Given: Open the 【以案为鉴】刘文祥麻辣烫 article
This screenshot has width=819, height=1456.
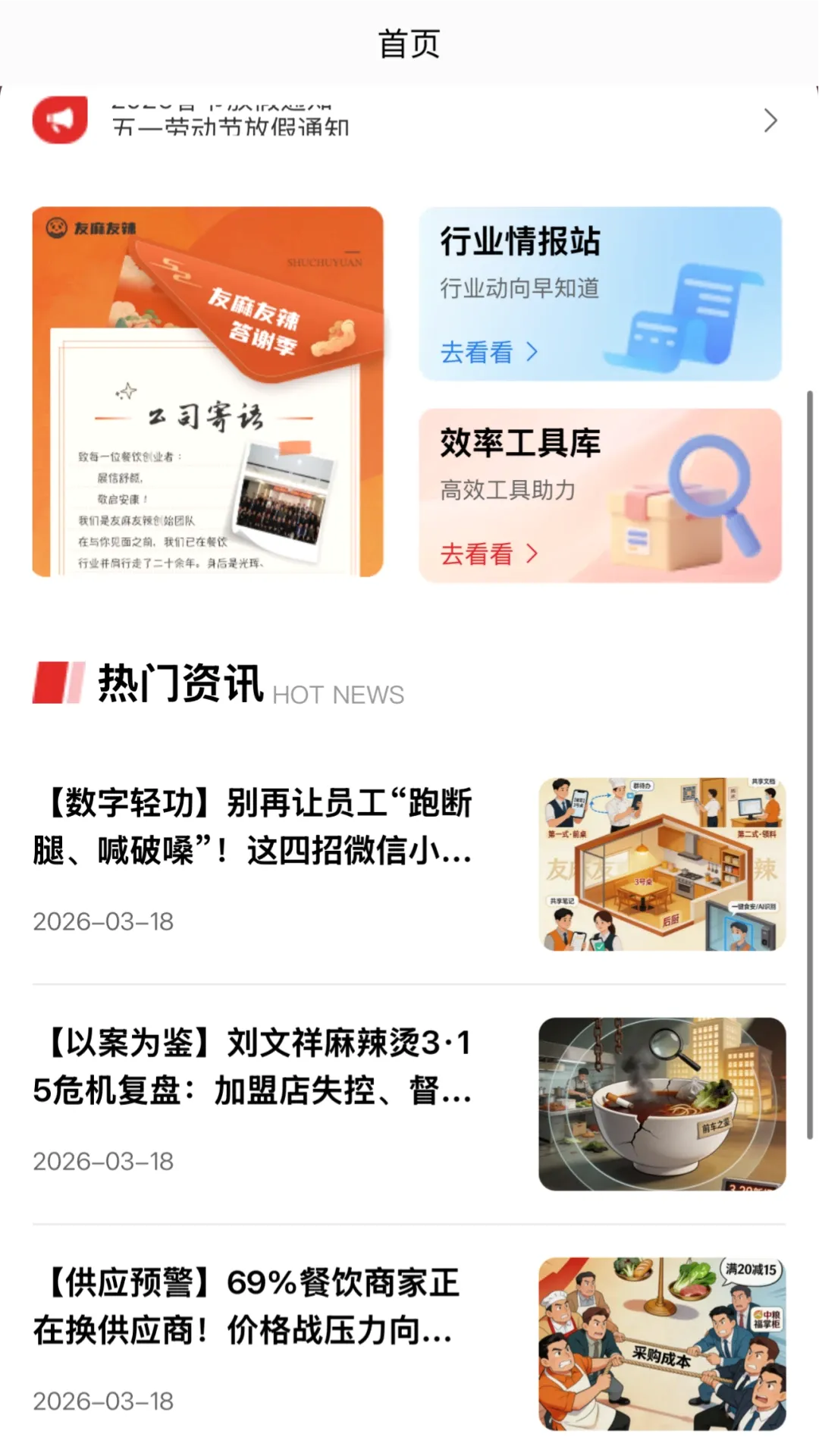Looking at the screenshot, I should pos(409,1103).
